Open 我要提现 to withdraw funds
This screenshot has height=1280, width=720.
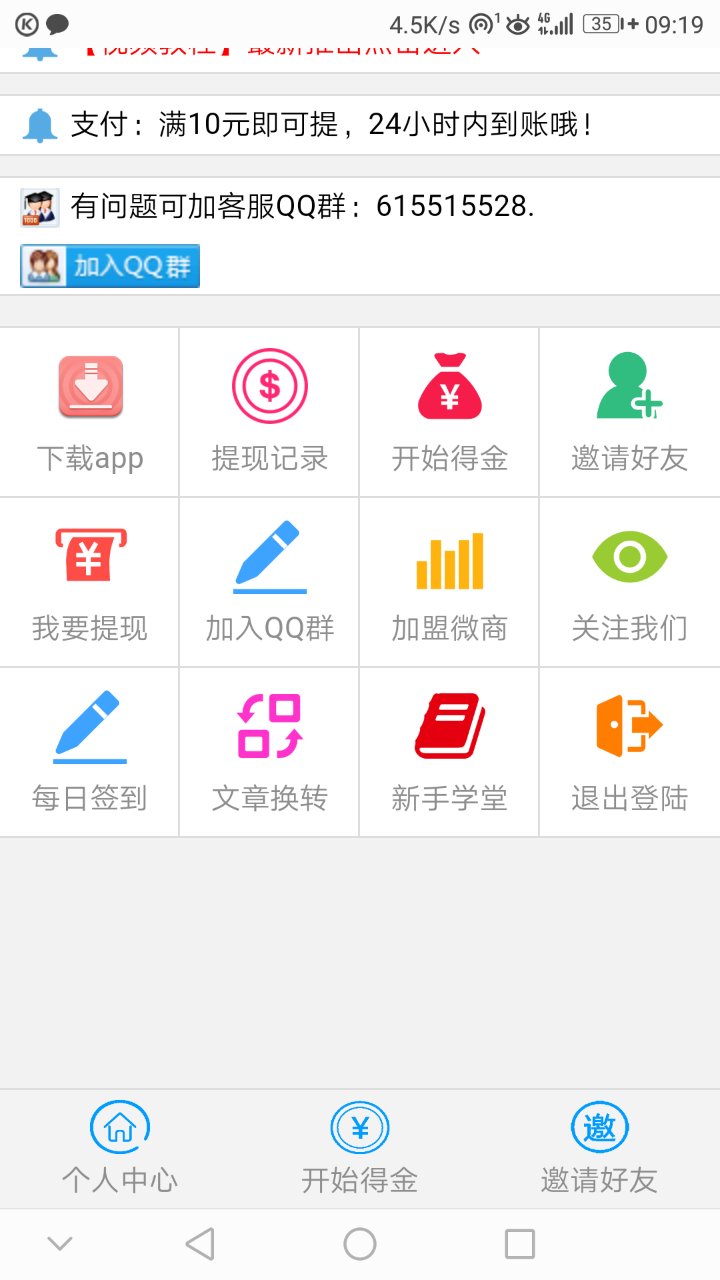coord(88,580)
